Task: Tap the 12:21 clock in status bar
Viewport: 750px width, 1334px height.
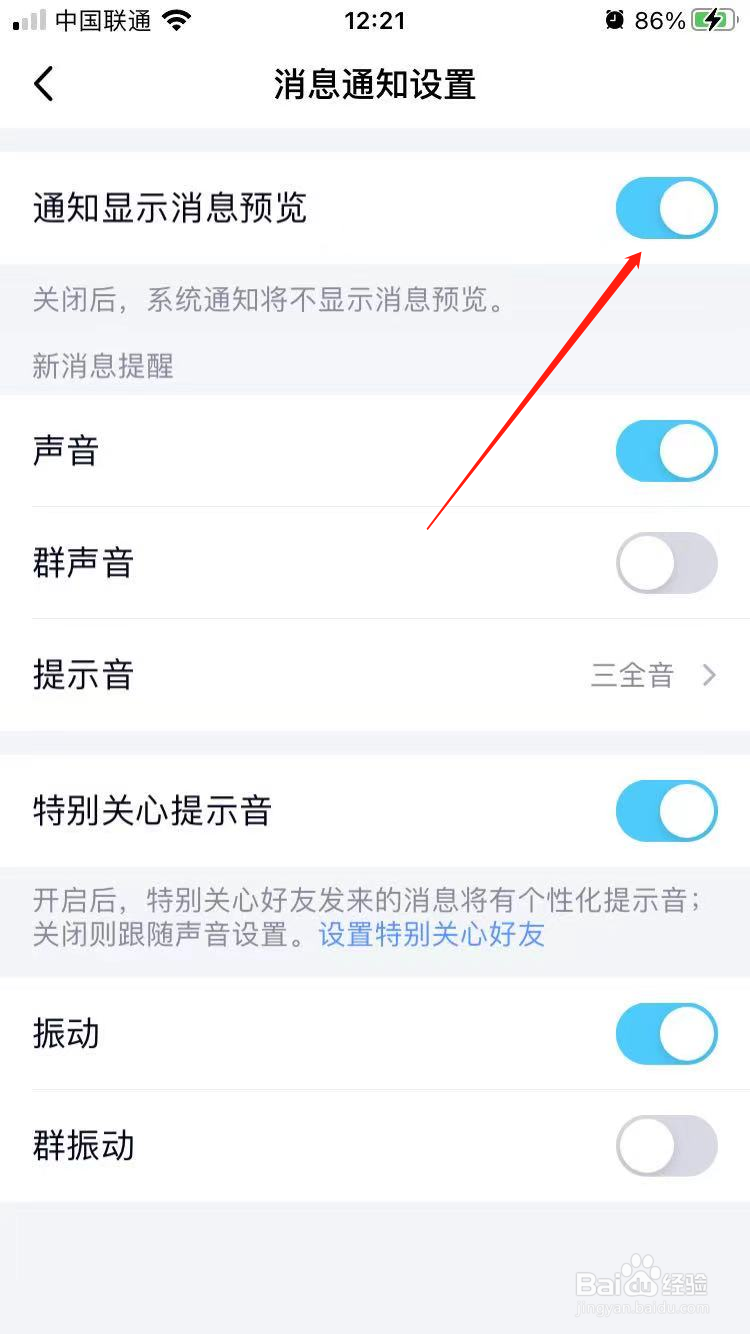Action: tap(375, 20)
